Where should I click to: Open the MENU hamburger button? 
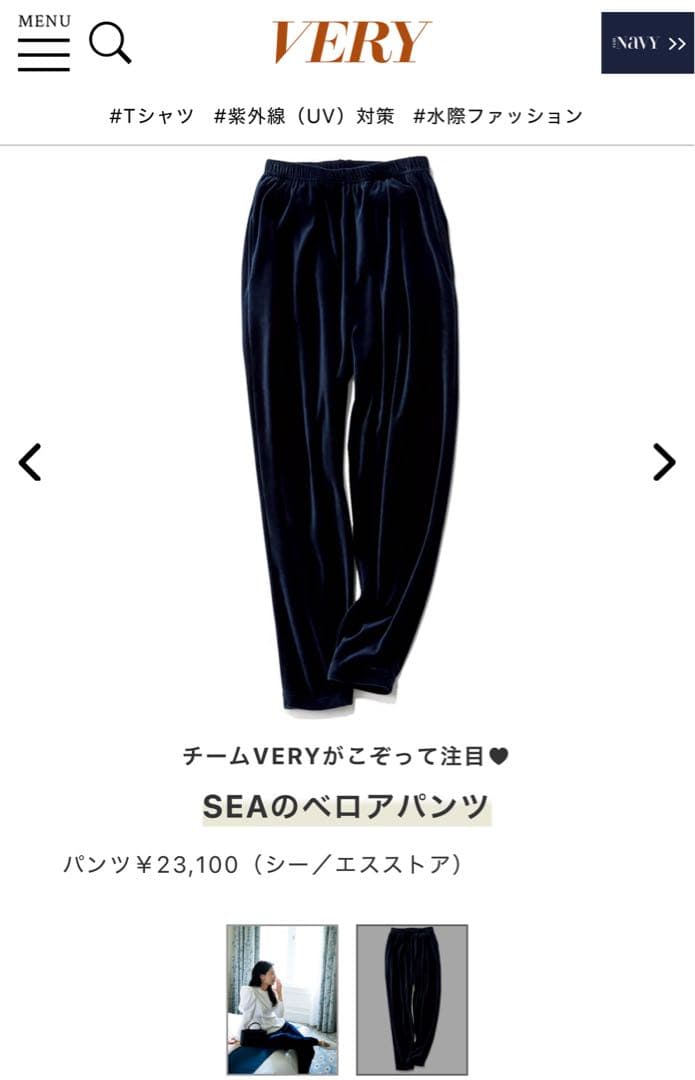(44, 43)
